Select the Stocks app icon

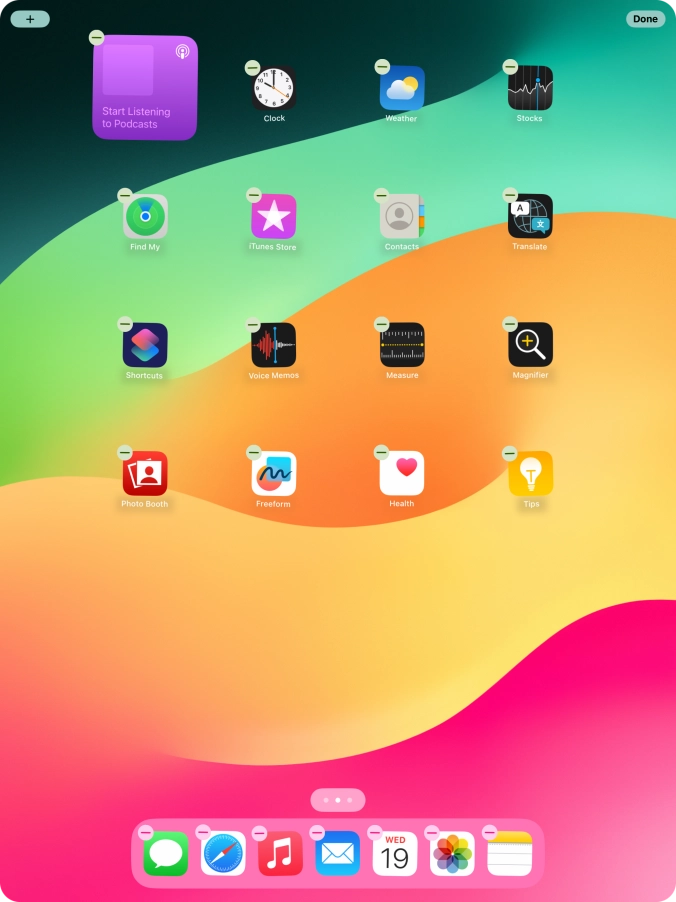[530, 89]
